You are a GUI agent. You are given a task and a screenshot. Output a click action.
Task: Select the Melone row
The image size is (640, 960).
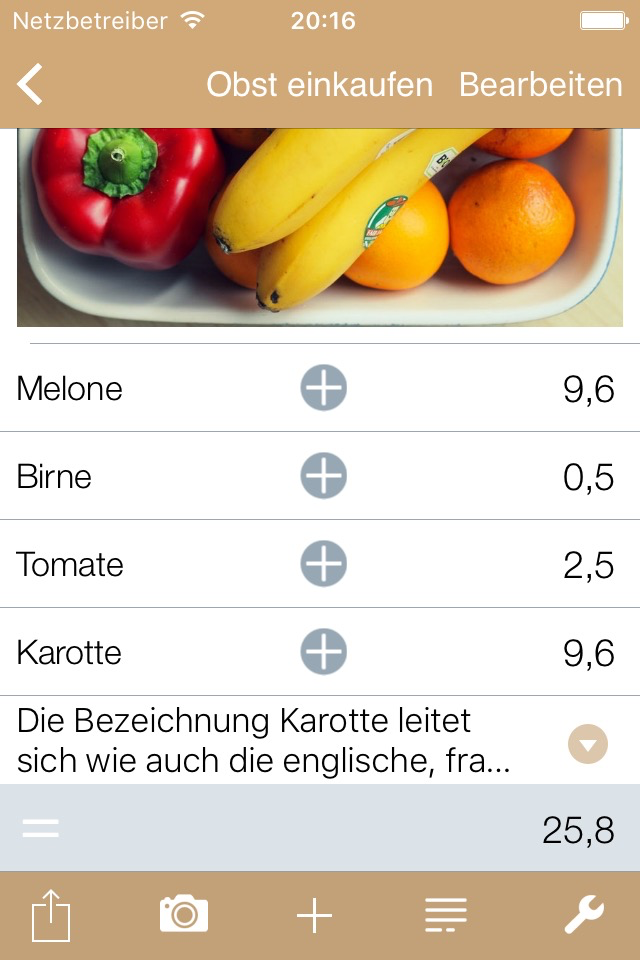320,388
